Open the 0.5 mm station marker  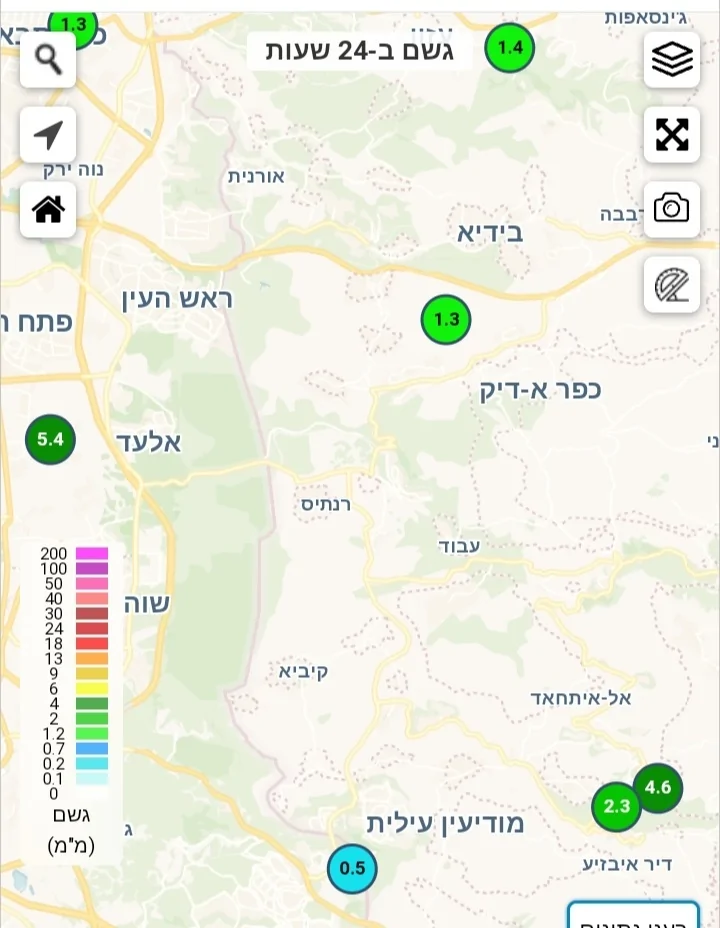[x=352, y=868]
